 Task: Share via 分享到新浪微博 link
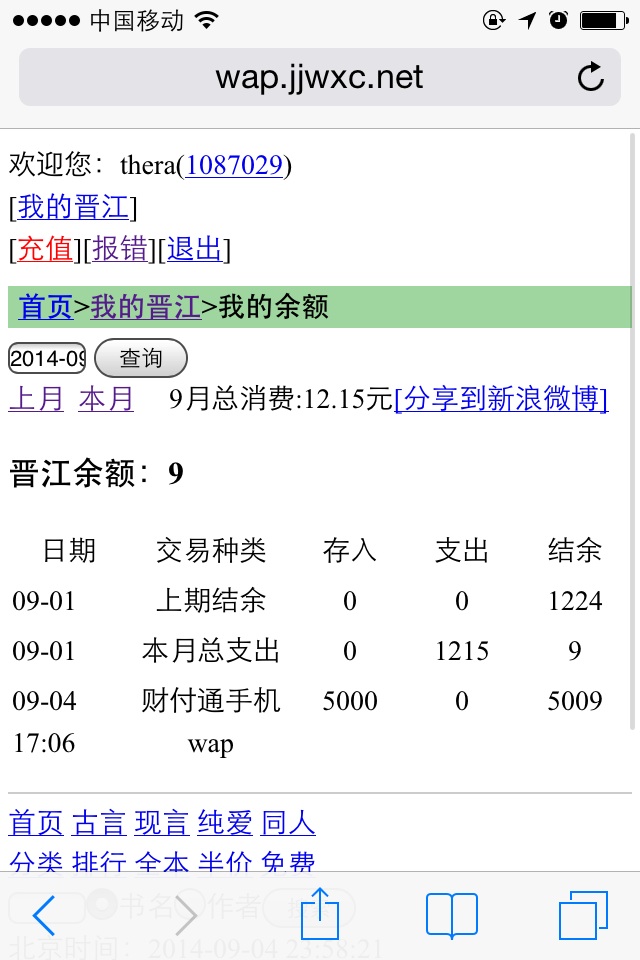tap(501, 399)
